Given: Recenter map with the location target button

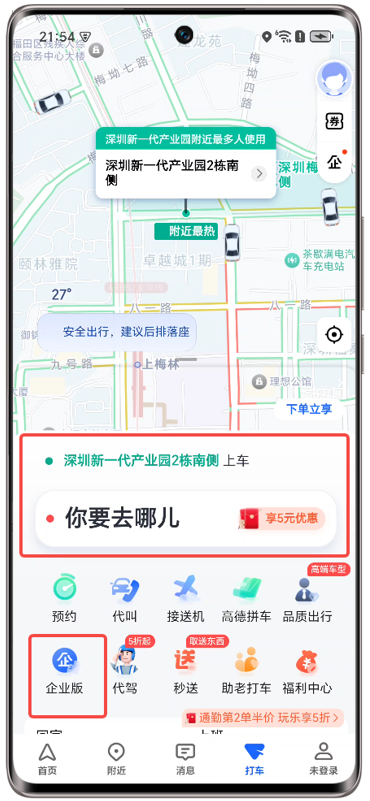Looking at the screenshot, I should pyautogui.click(x=334, y=335).
